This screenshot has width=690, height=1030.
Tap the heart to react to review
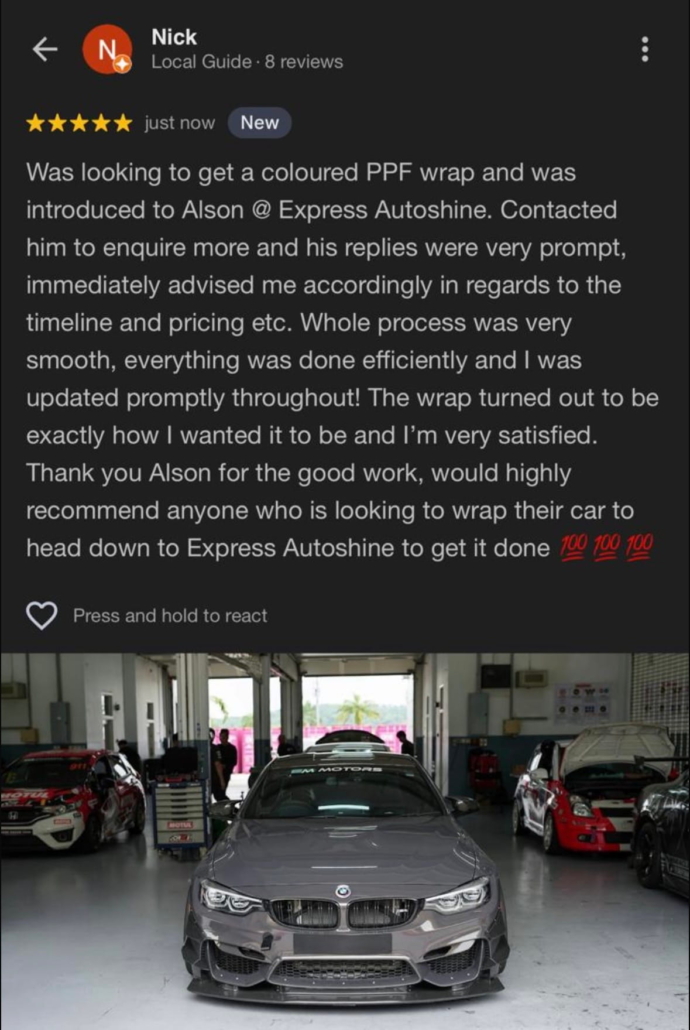coord(41,615)
